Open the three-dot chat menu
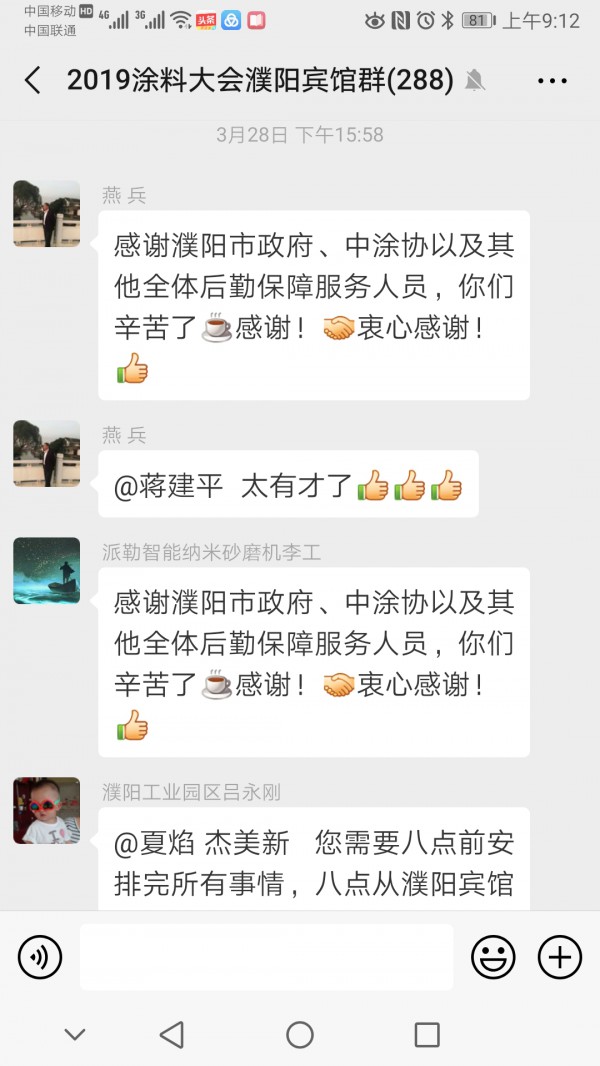 [x=552, y=81]
